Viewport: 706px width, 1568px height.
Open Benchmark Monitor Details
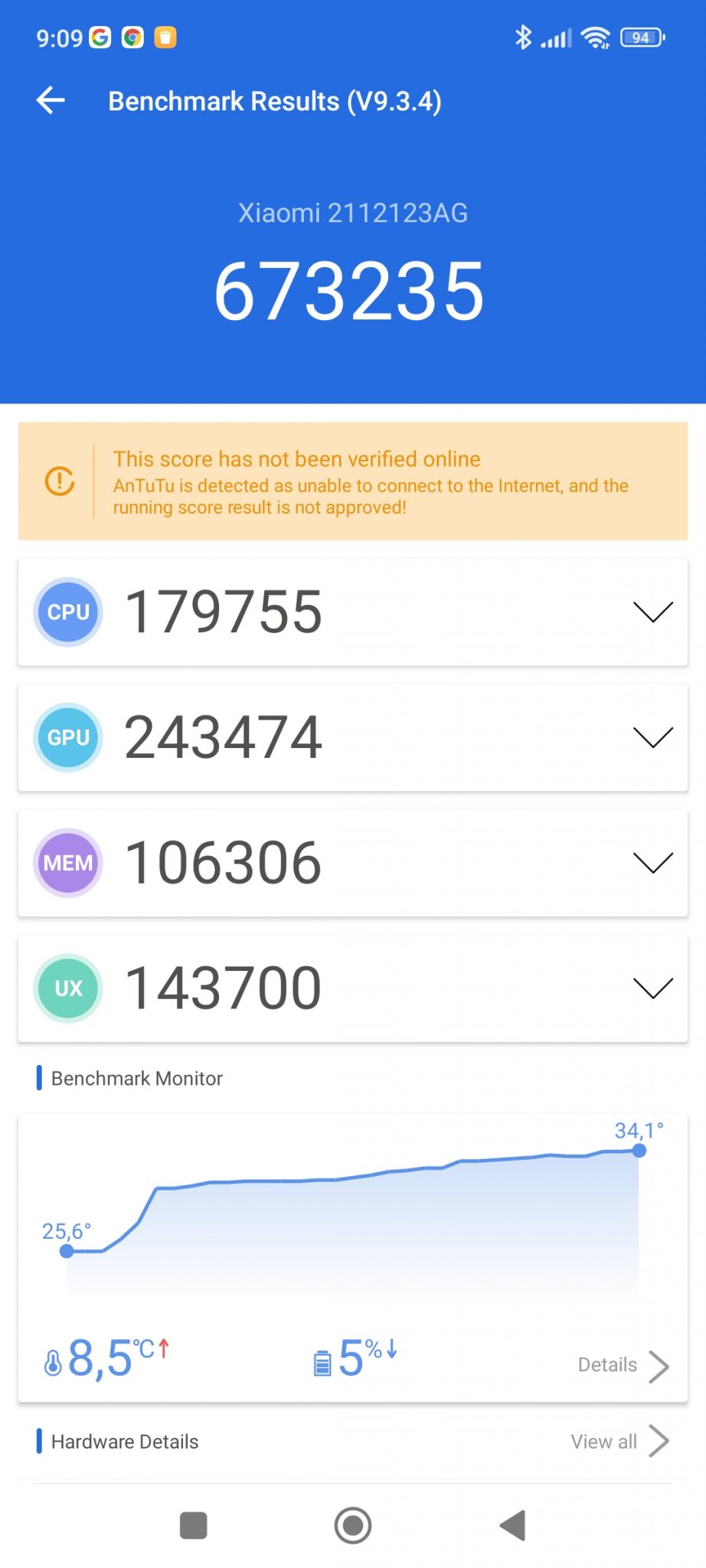click(x=623, y=1365)
